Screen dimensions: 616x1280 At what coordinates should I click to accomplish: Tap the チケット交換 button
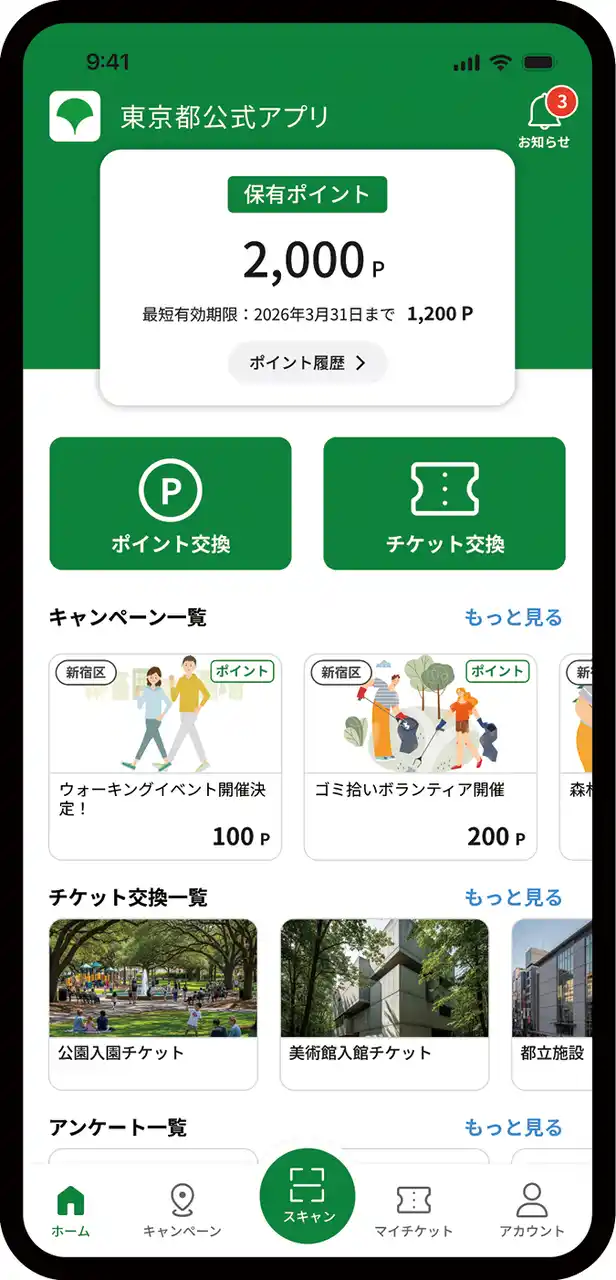click(444, 503)
